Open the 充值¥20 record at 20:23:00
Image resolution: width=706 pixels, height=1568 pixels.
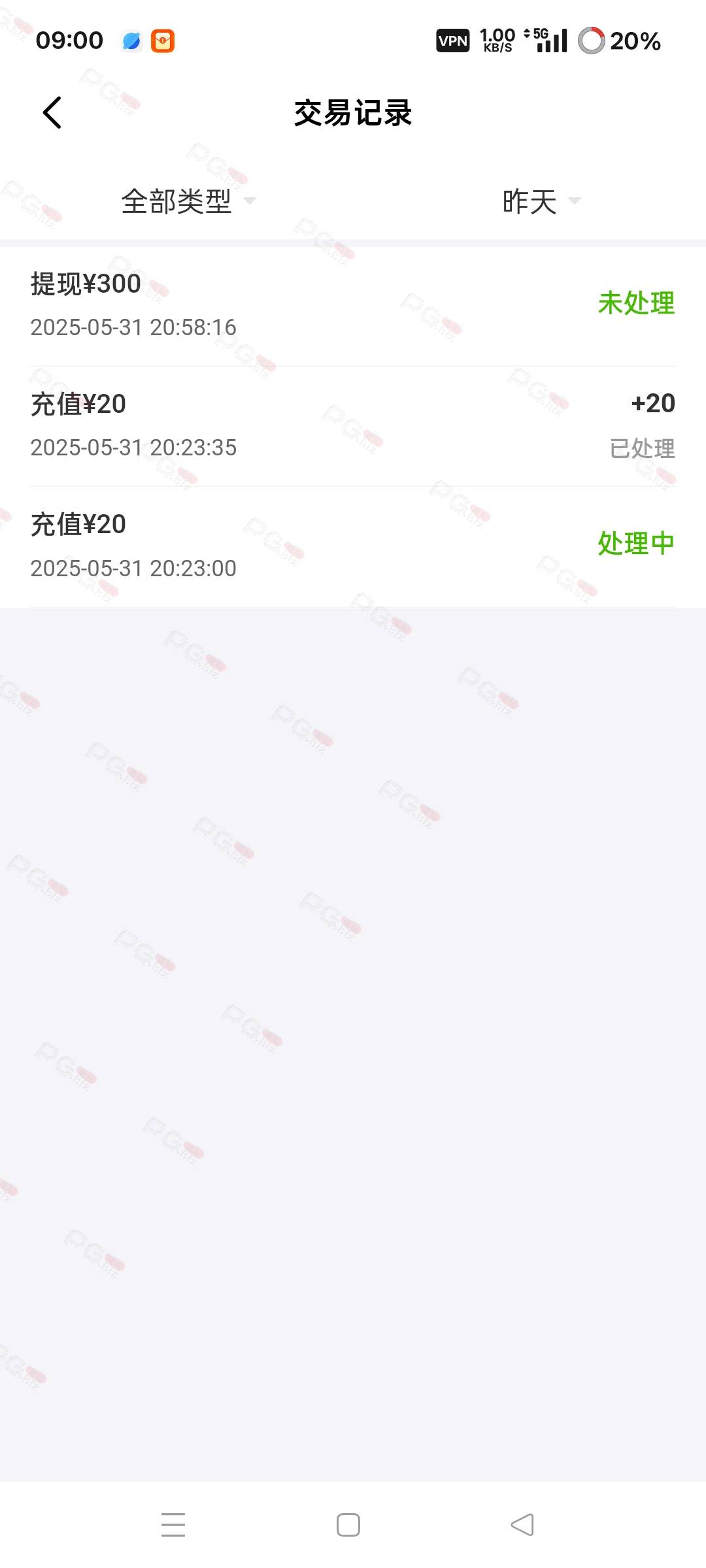click(x=353, y=547)
